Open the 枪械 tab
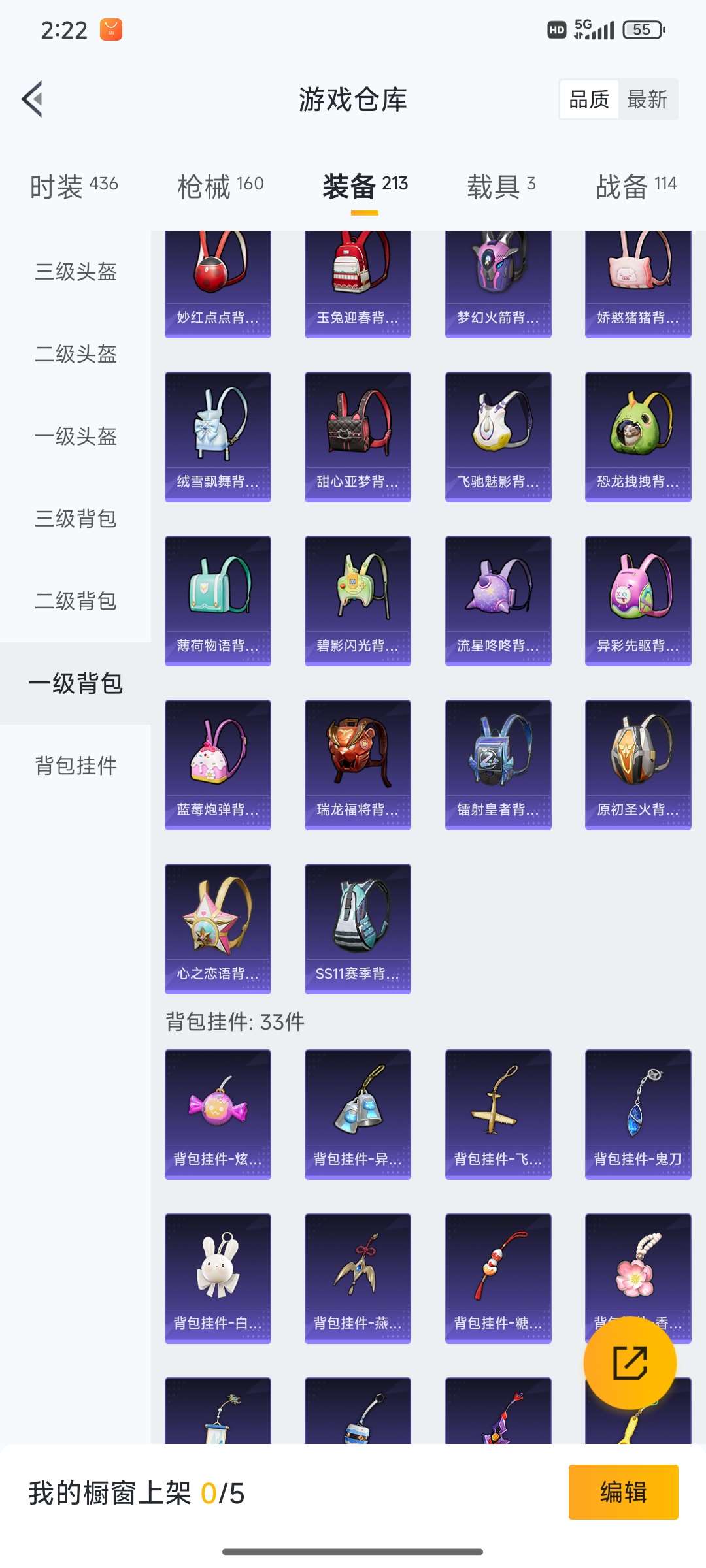Viewport: 706px width, 1568px height. pyautogui.click(x=220, y=186)
